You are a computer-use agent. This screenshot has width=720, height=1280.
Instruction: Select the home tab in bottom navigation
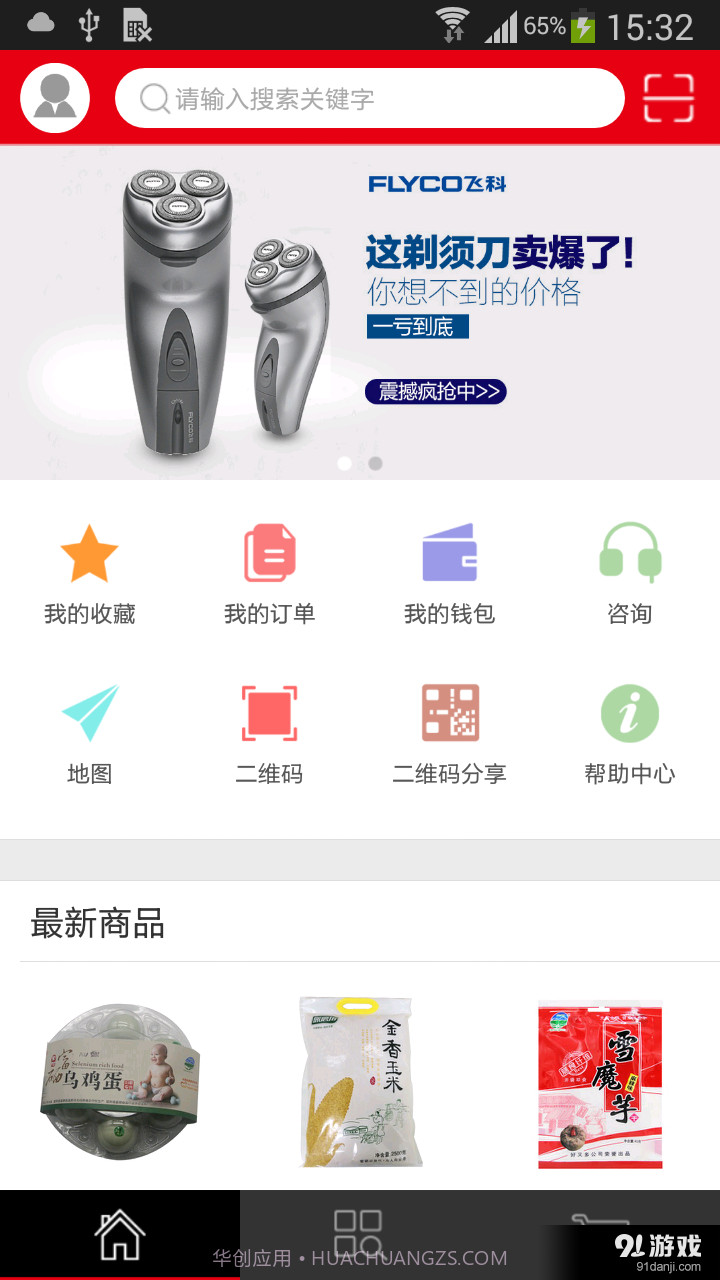(120, 1235)
